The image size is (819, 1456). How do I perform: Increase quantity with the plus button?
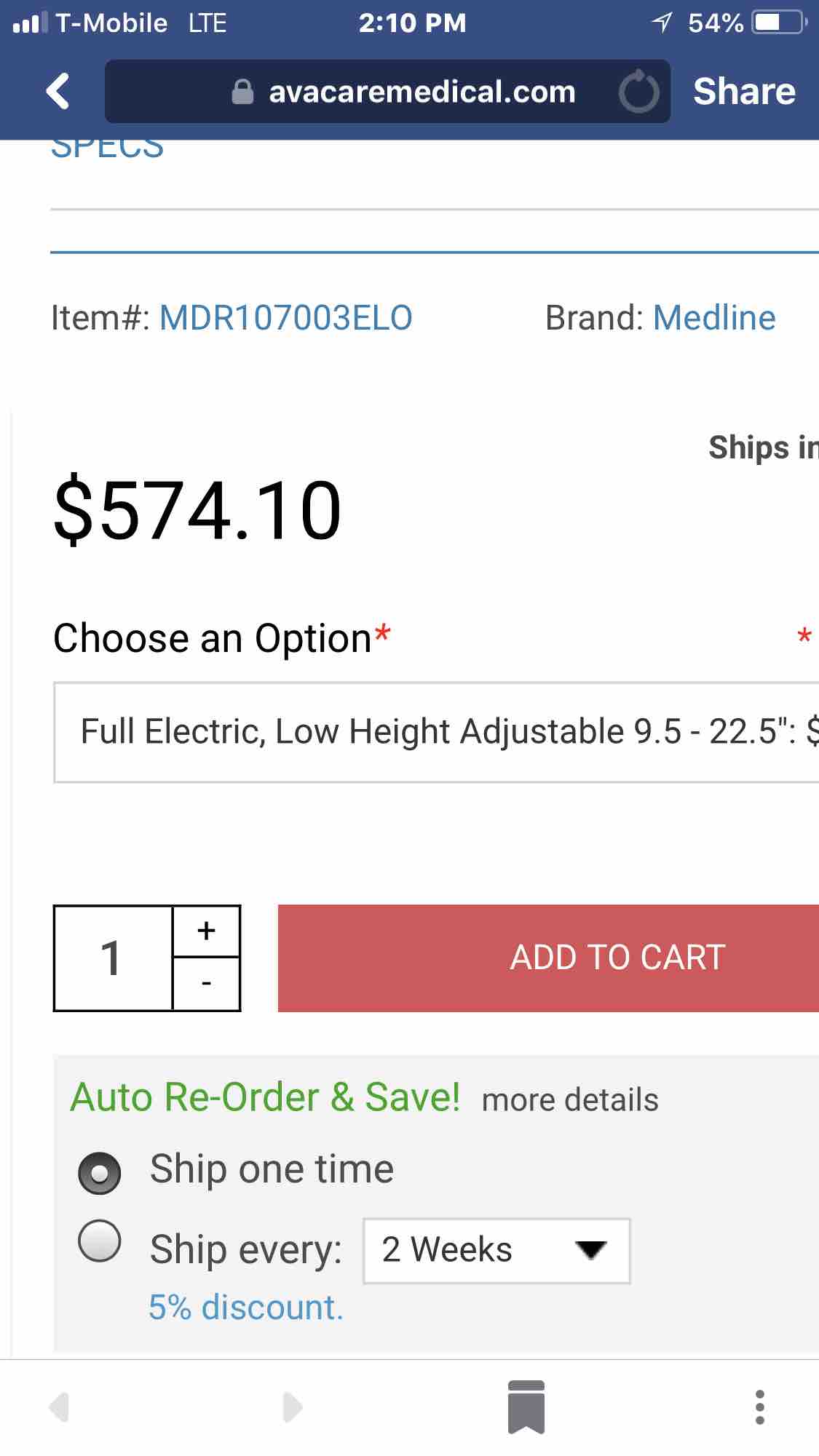(207, 931)
